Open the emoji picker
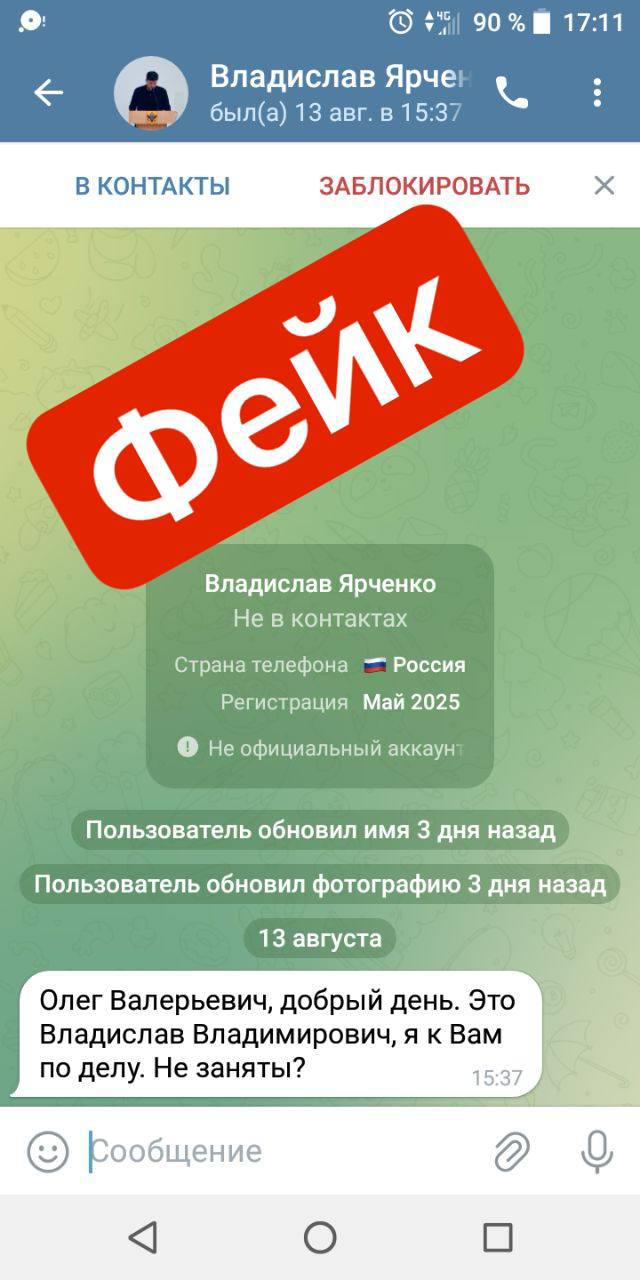 pos(48,1152)
